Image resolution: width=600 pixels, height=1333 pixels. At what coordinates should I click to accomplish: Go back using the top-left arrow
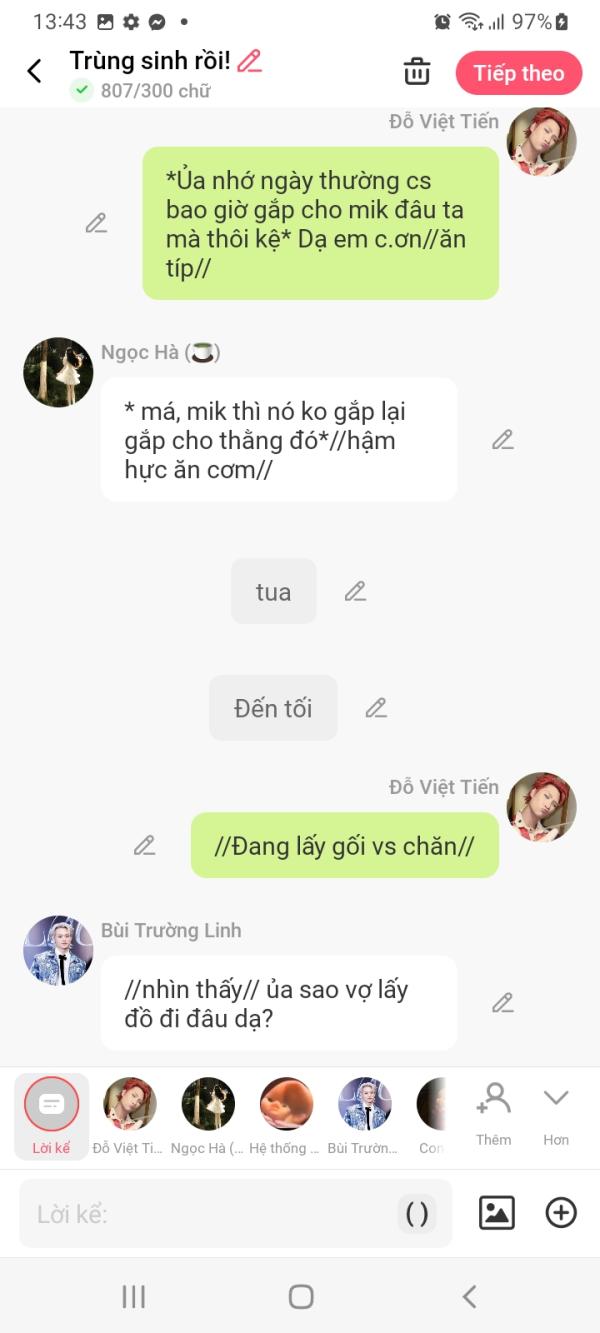pyautogui.click(x=35, y=71)
